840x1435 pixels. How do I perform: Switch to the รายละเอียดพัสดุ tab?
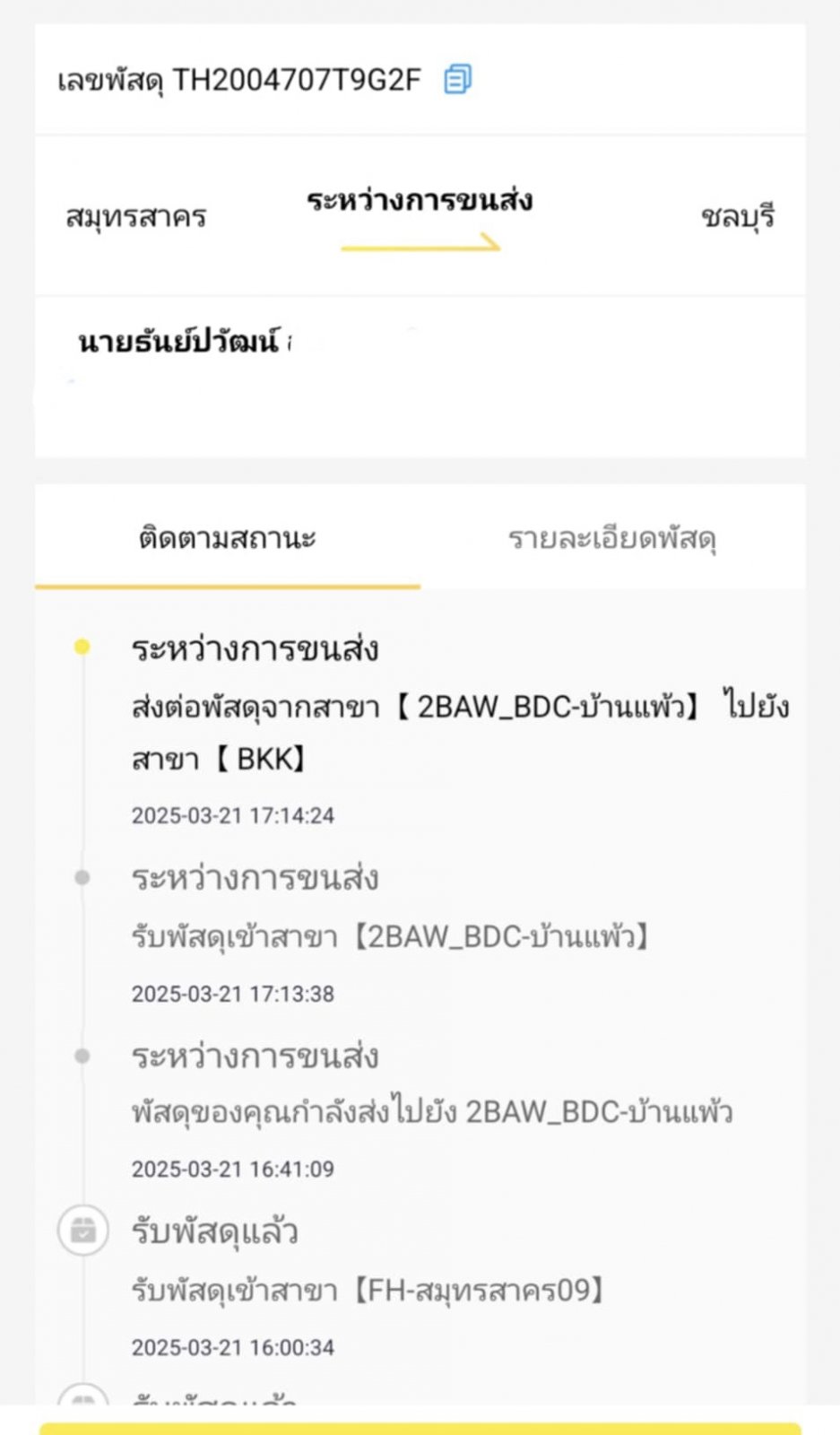(x=612, y=538)
